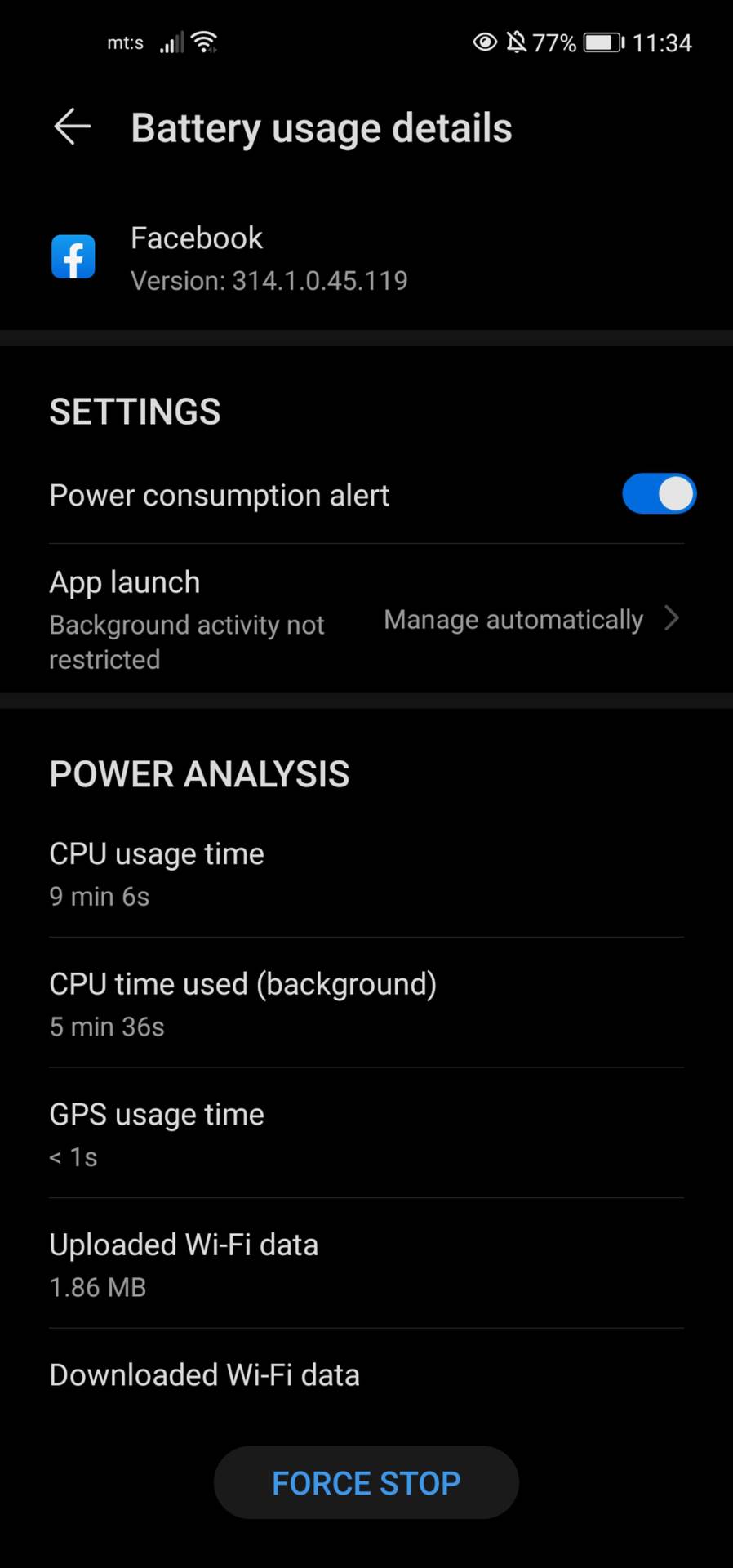This screenshot has width=733, height=1568.
Task: Tap the mobile signal strength icon
Action: pos(171,42)
